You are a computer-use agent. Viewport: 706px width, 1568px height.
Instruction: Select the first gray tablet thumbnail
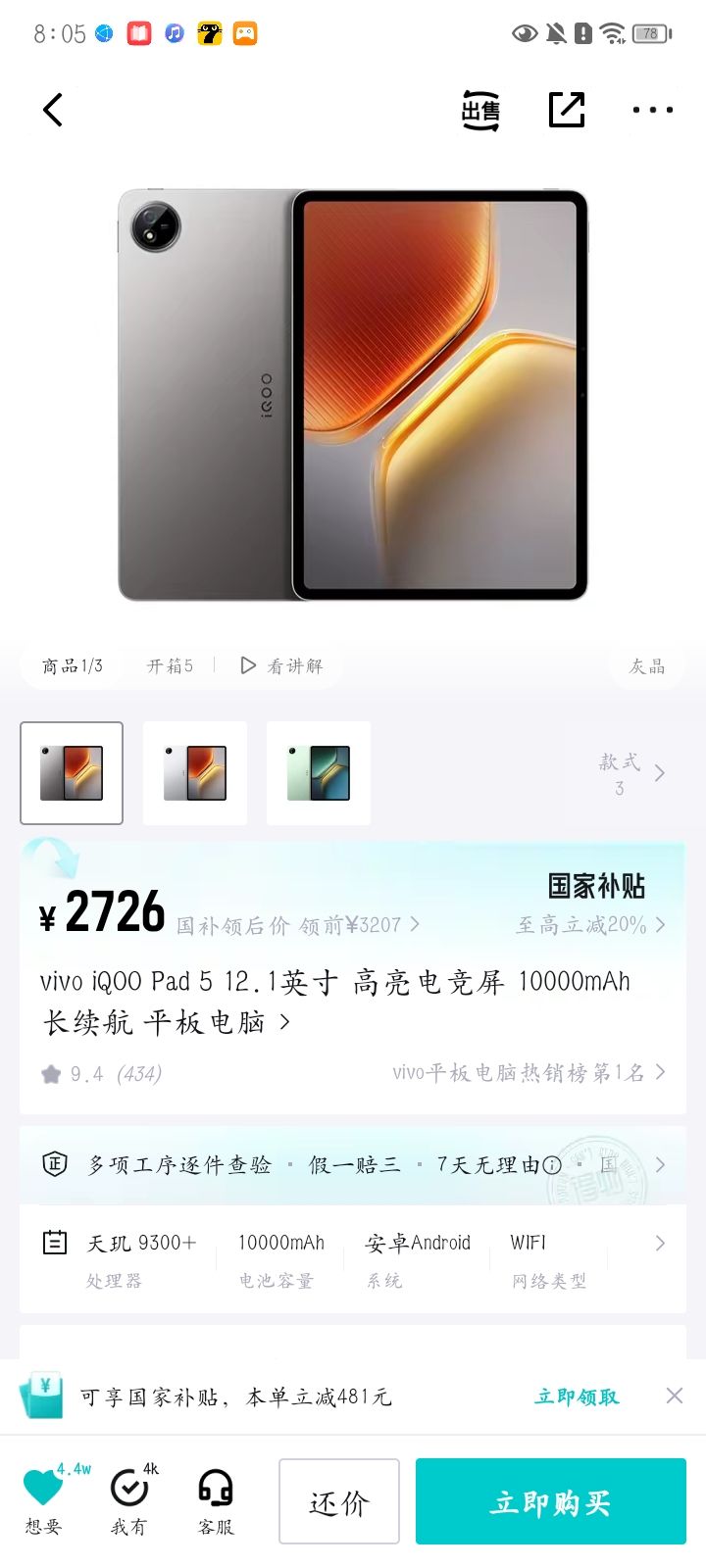tap(72, 772)
